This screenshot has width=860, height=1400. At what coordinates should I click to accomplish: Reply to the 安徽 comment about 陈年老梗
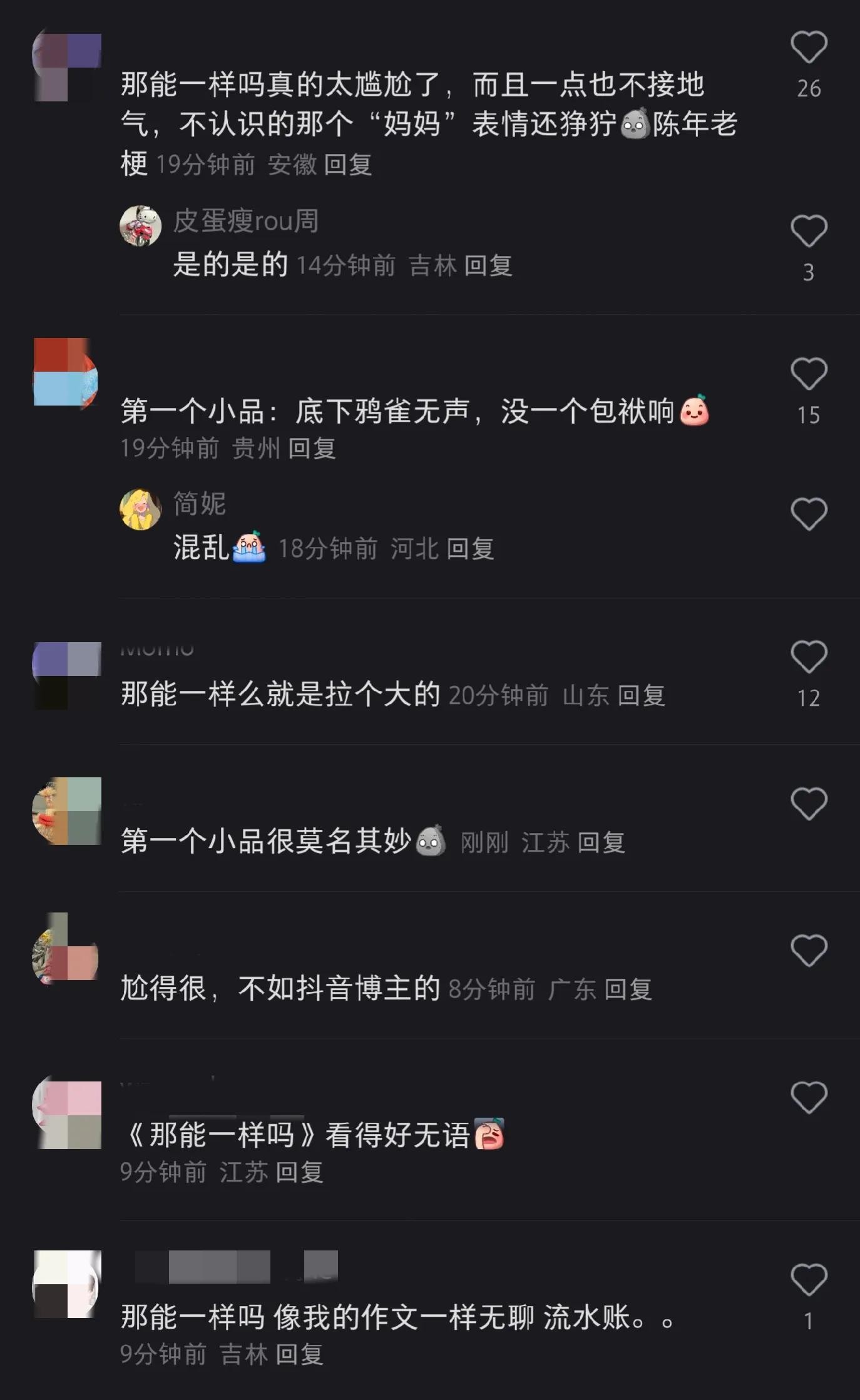pos(348,165)
